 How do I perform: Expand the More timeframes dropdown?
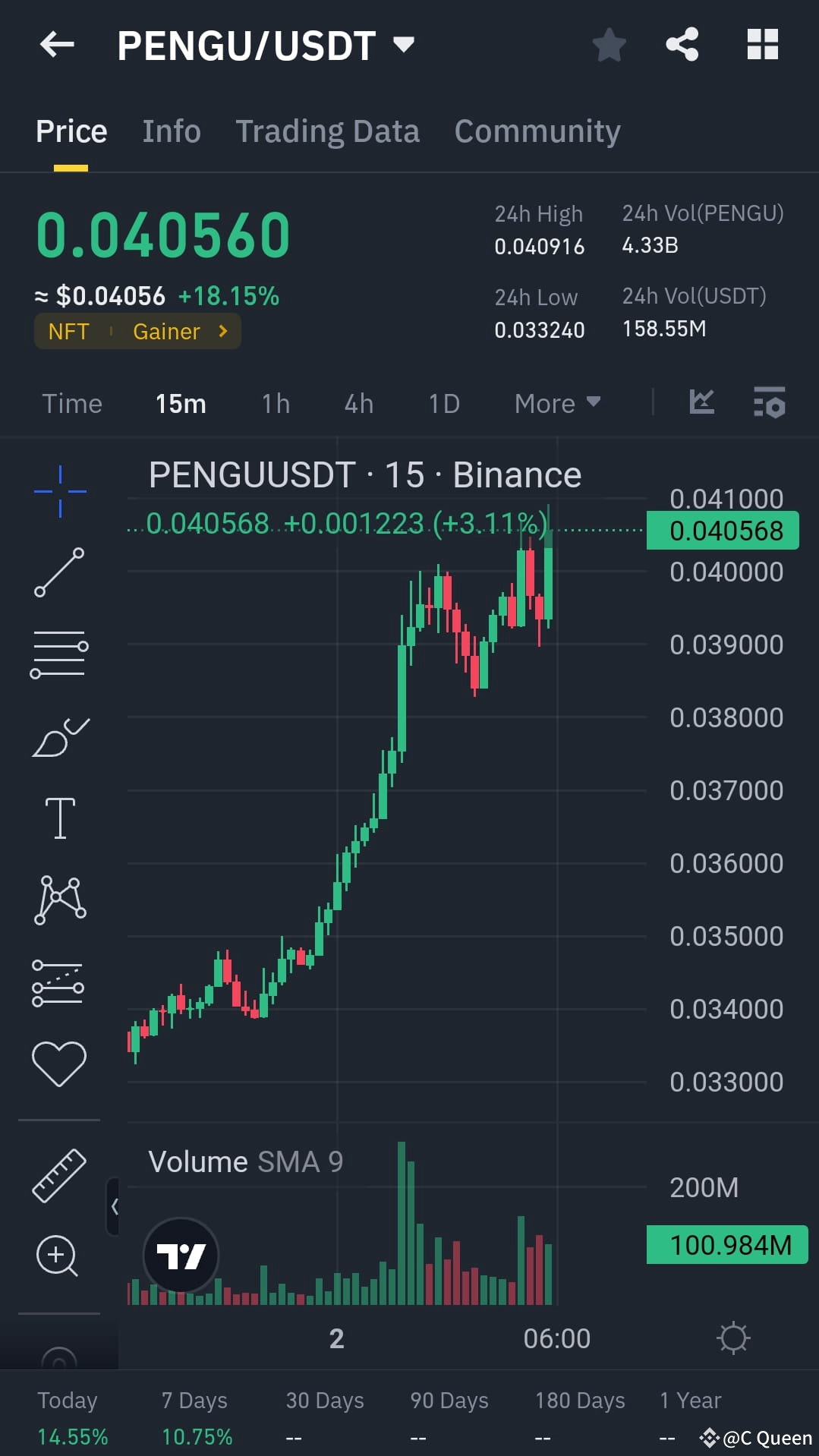[556, 403]
